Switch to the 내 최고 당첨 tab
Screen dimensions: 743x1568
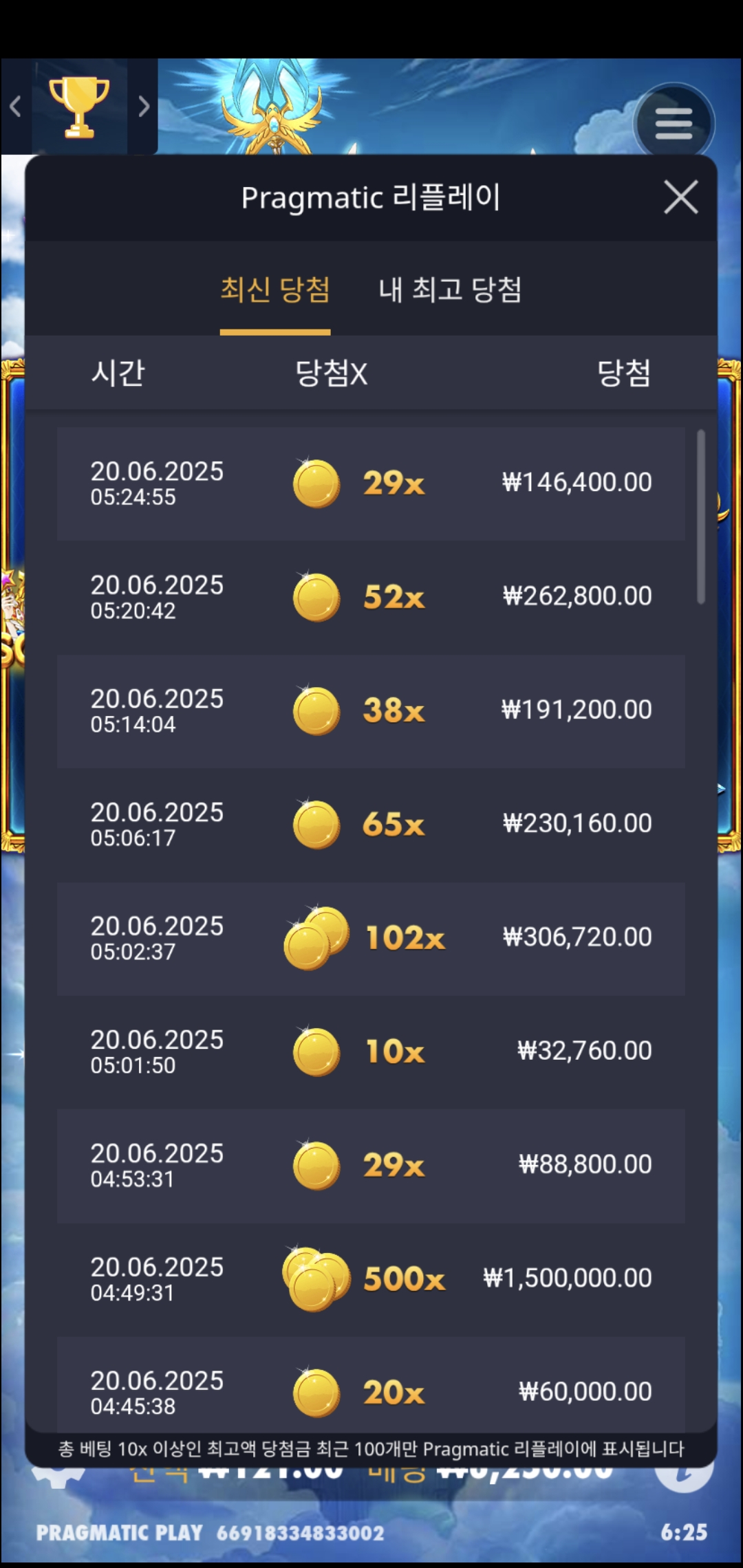tap(450, 290)
